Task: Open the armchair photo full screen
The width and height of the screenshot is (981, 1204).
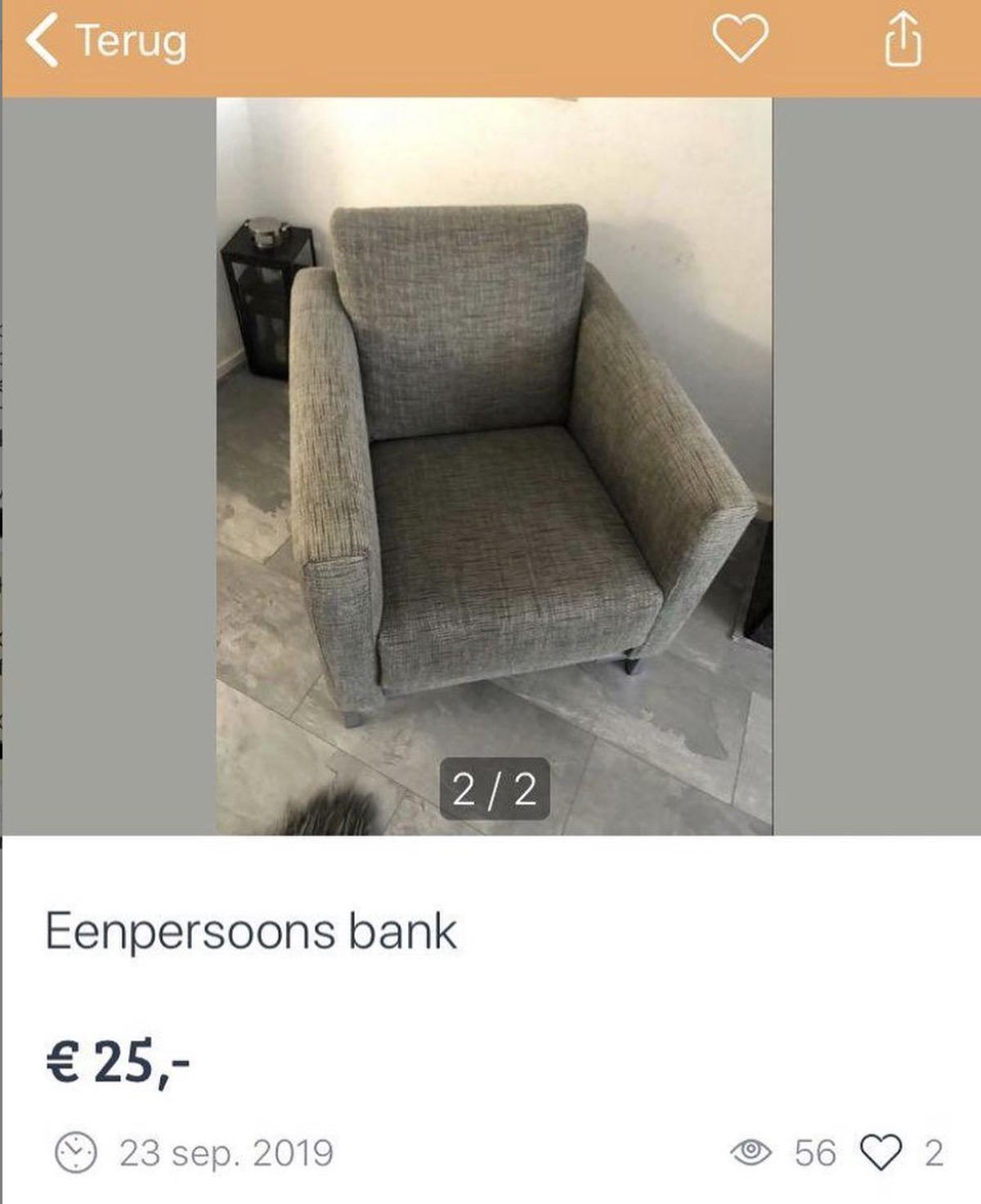Action: [x=494, y=466]
